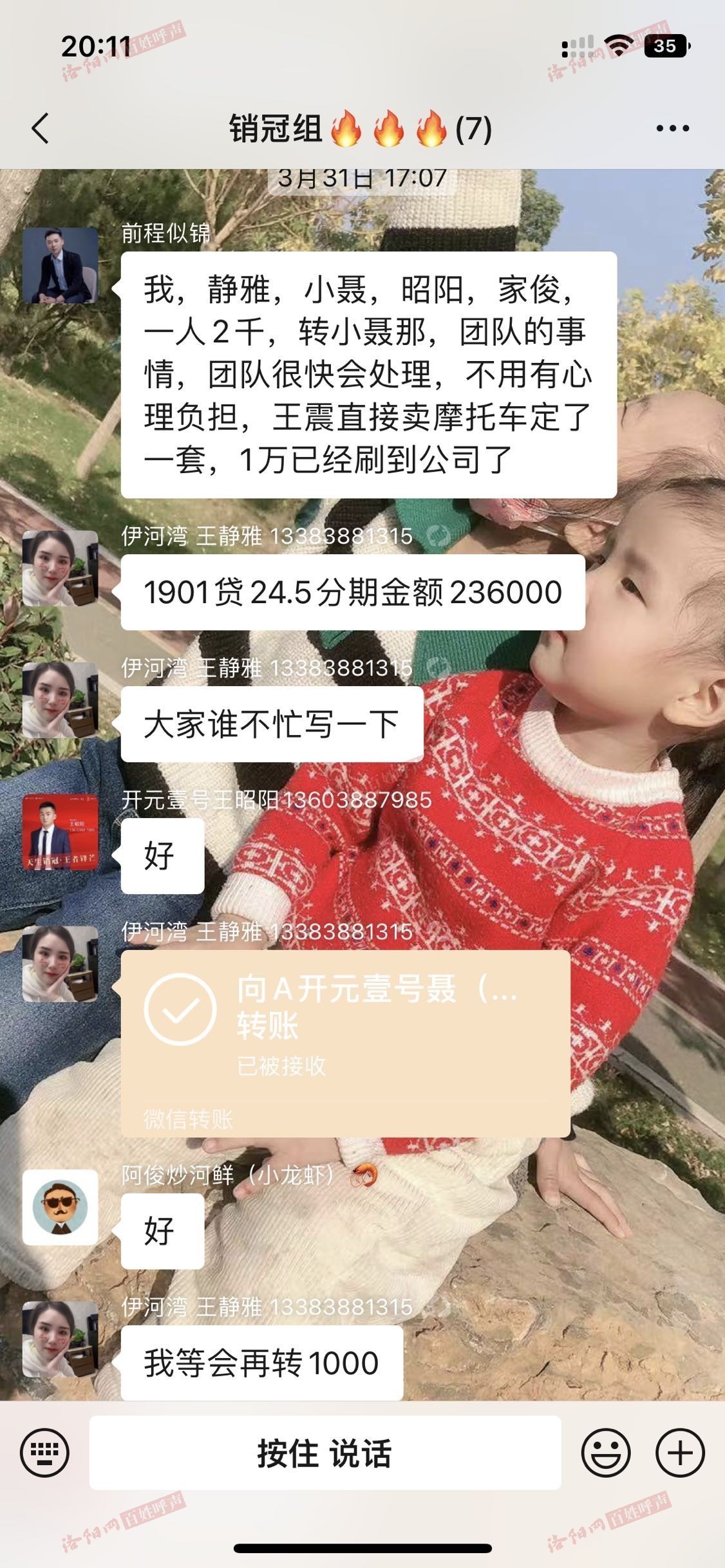This screenshot has height=1568, width=725.
Task: Tap the 按住 说话 voice button
Action: (325, 1452)
